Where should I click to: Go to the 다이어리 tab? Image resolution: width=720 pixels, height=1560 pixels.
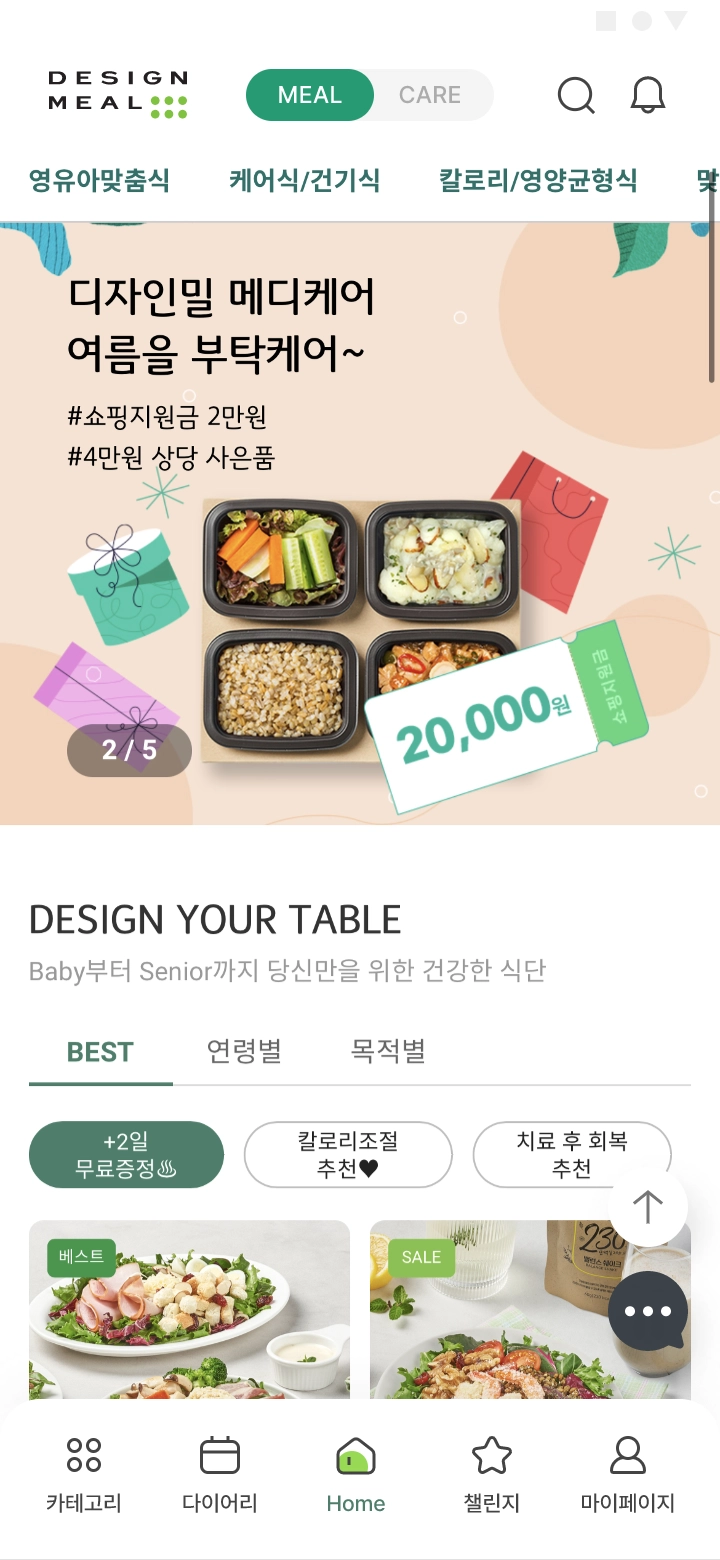click(x=220, y=1474)
